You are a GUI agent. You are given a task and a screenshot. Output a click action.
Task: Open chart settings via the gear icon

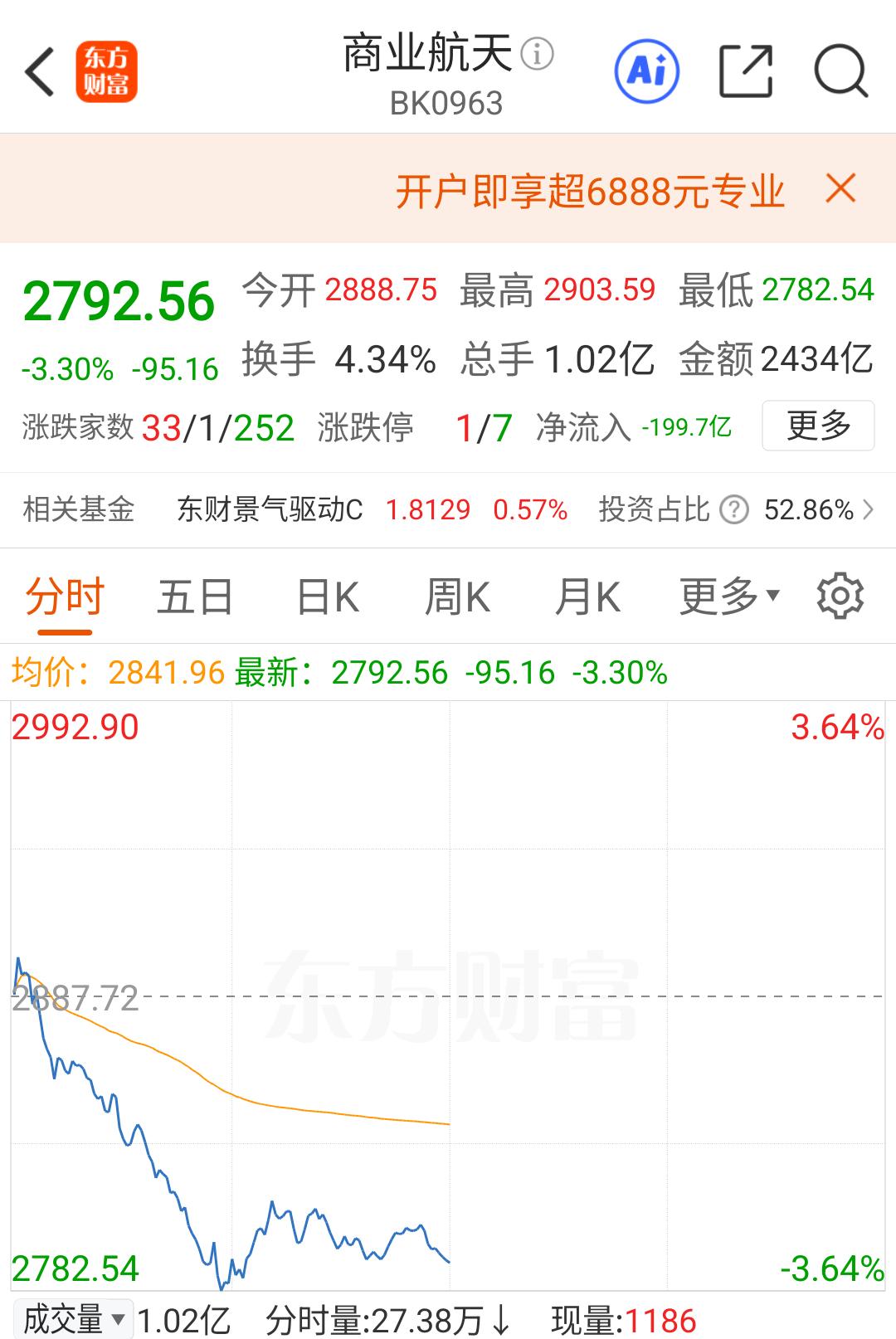point(841,596)
